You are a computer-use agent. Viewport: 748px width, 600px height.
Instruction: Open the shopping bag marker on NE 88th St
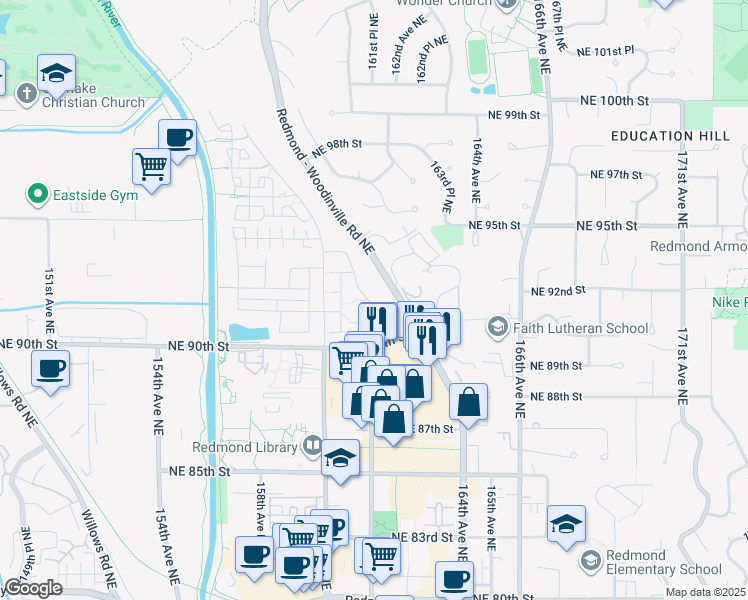click(x=468, y=402)
